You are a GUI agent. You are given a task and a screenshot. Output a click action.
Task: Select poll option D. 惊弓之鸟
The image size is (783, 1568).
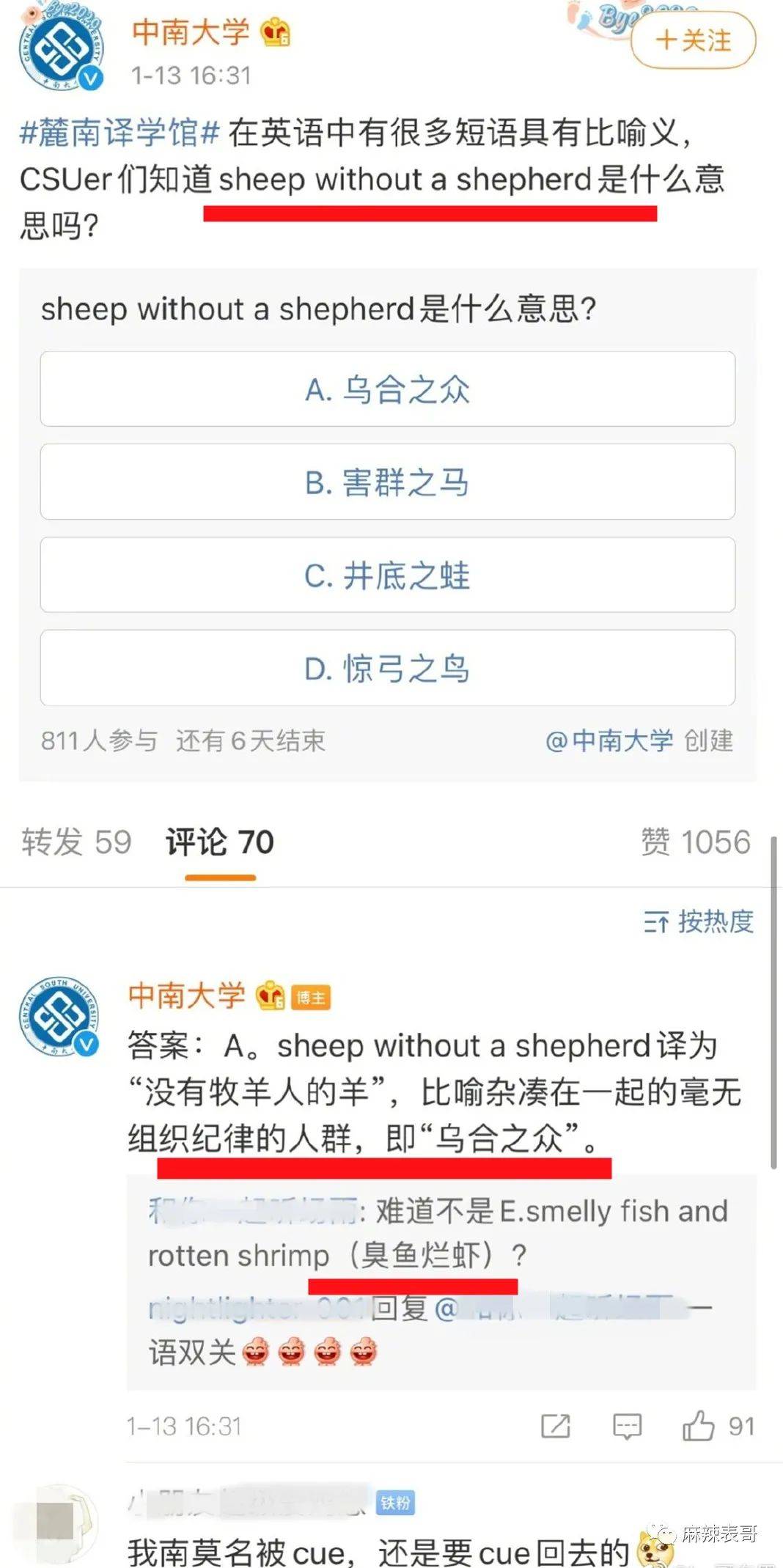coord(387,668)
